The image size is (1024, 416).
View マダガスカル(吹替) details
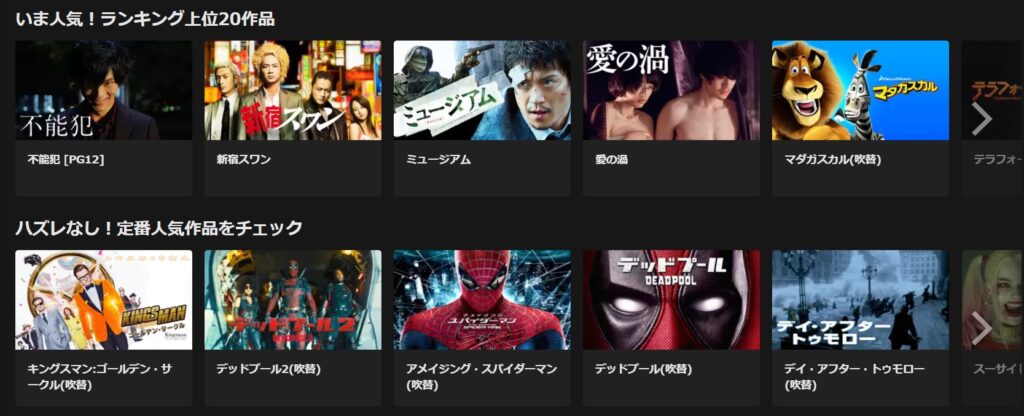(860, 92)
